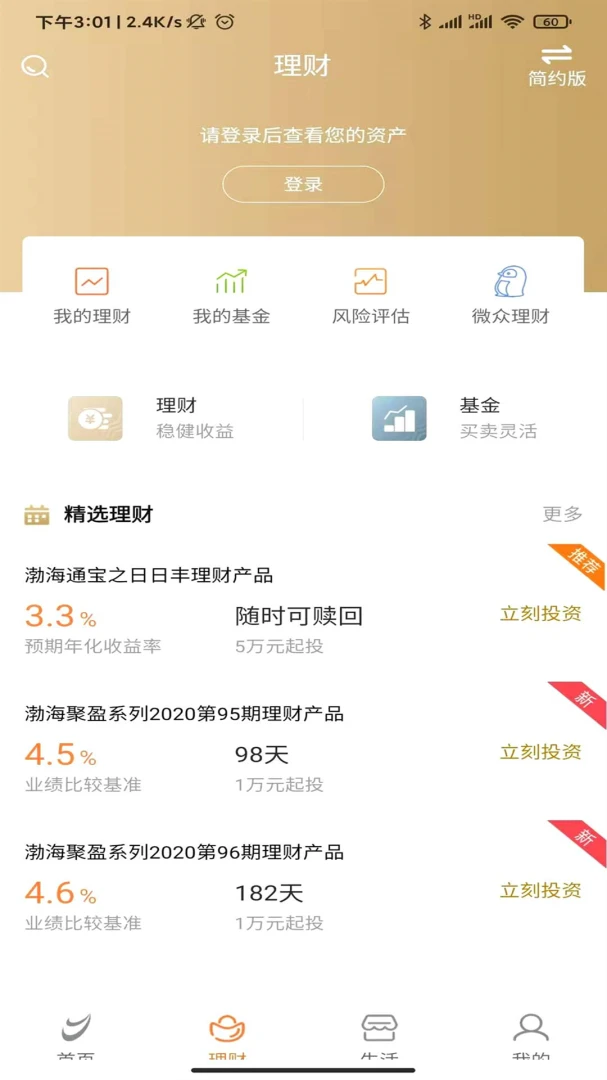Open 渤海通宝之日日丰理财产品 details
Image resolution: width=607 pixels, height=1080 pixels.
(x=149, y=575)
